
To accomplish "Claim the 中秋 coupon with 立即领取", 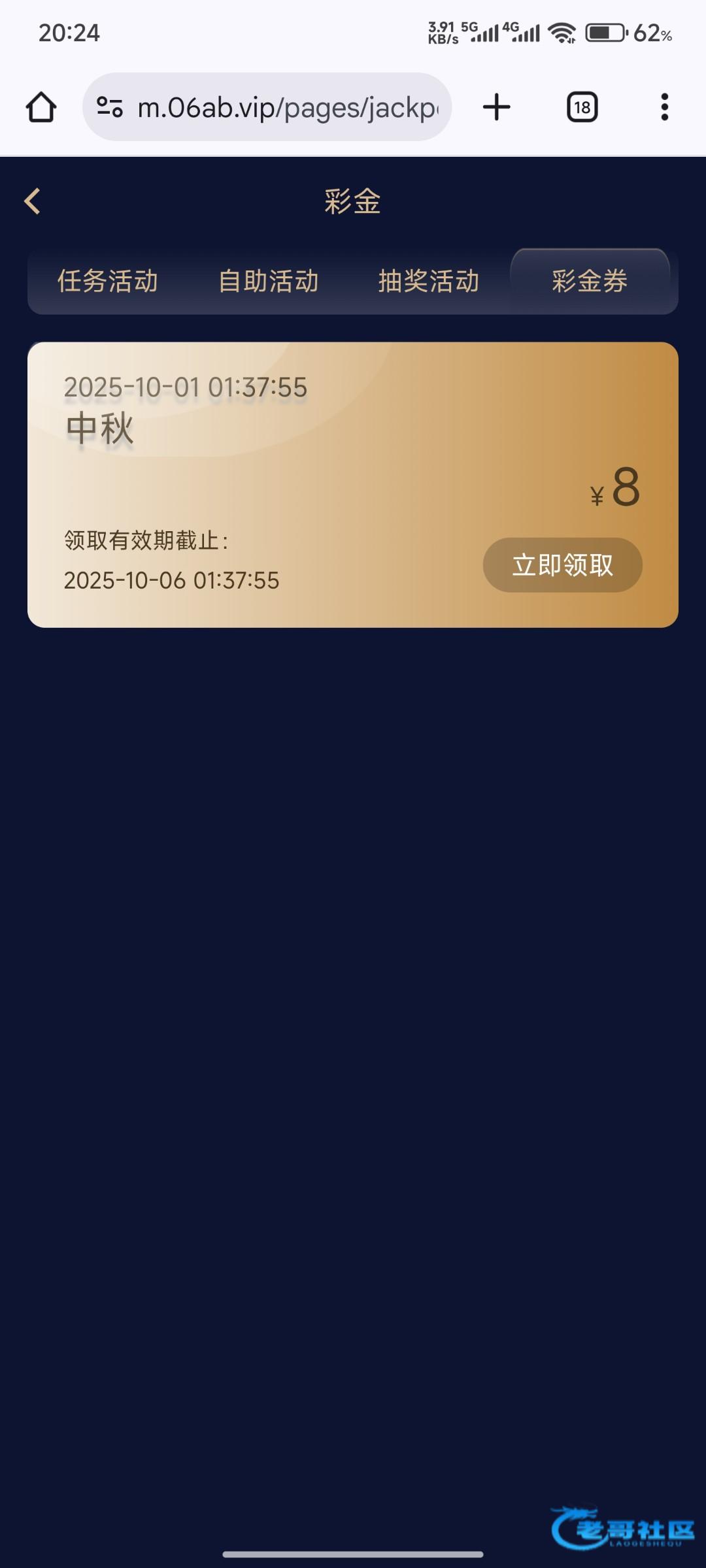I will click(x=562, y=565).
